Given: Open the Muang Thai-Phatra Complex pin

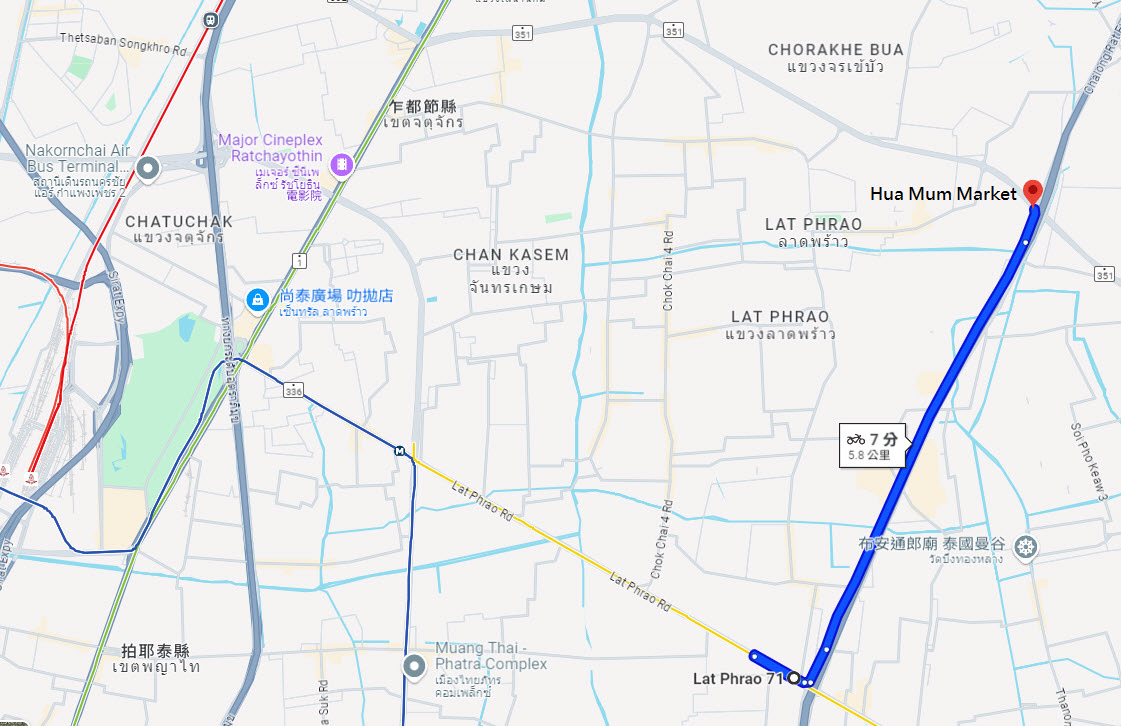Looking at the screenshot, I should pos(415,665).
